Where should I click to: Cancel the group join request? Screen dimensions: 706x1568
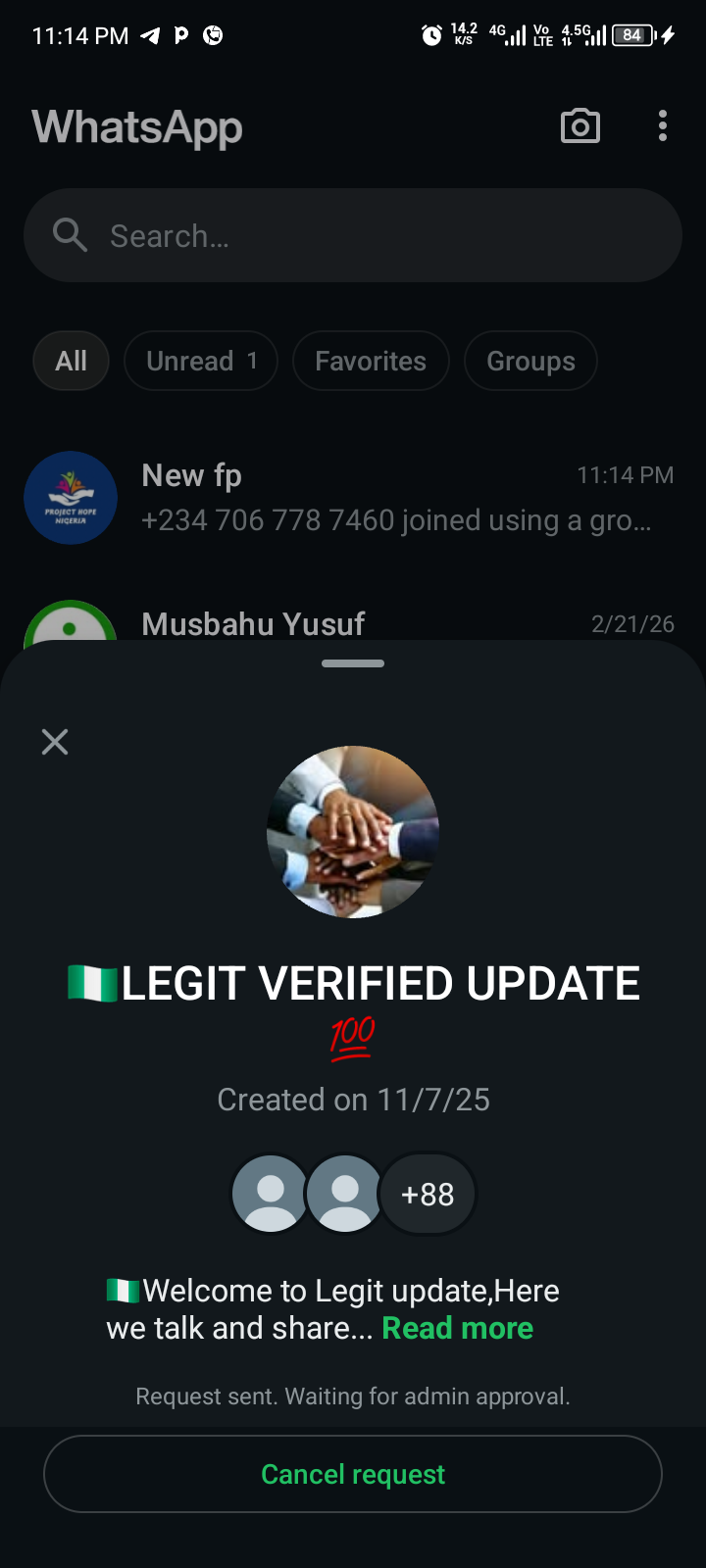353,1474
